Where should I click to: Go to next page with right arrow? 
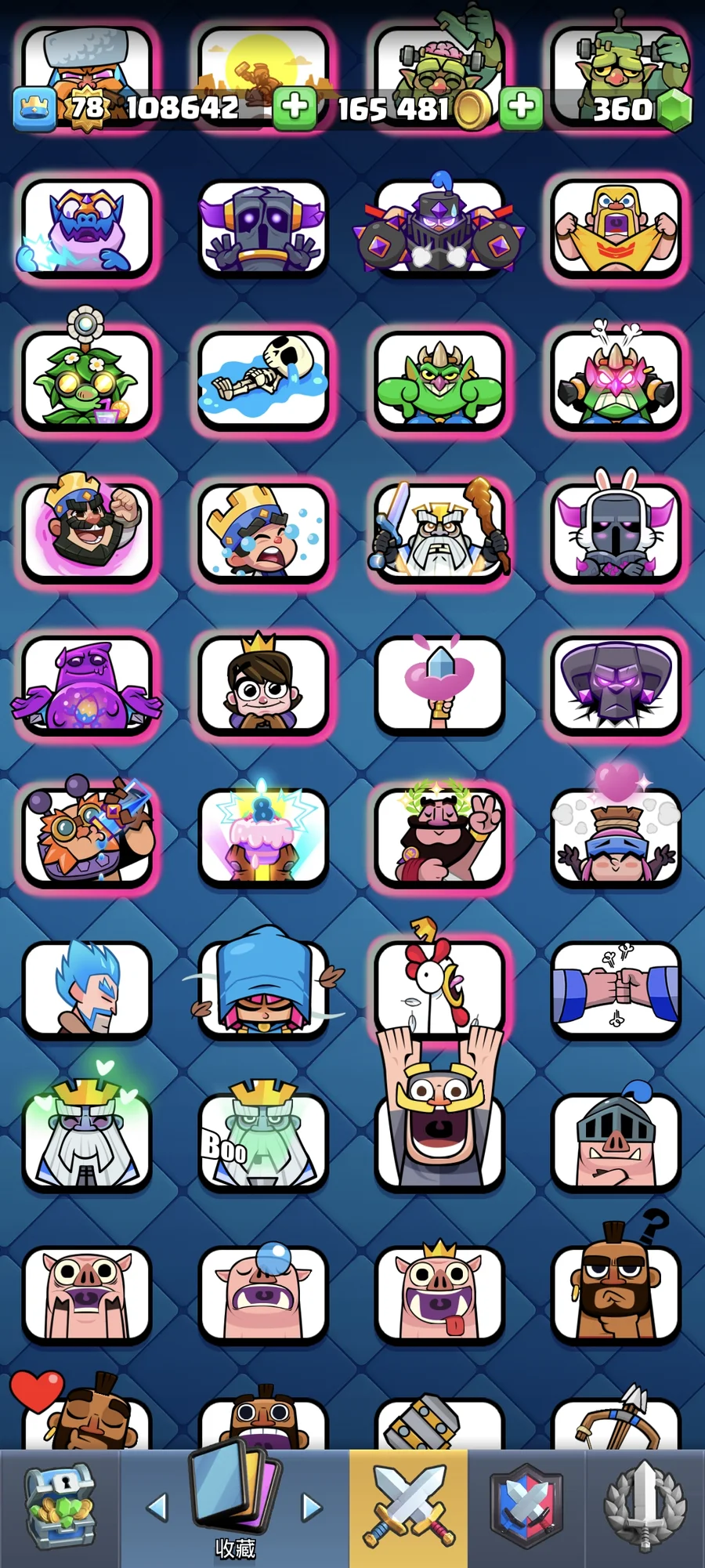click(312, 1507)
